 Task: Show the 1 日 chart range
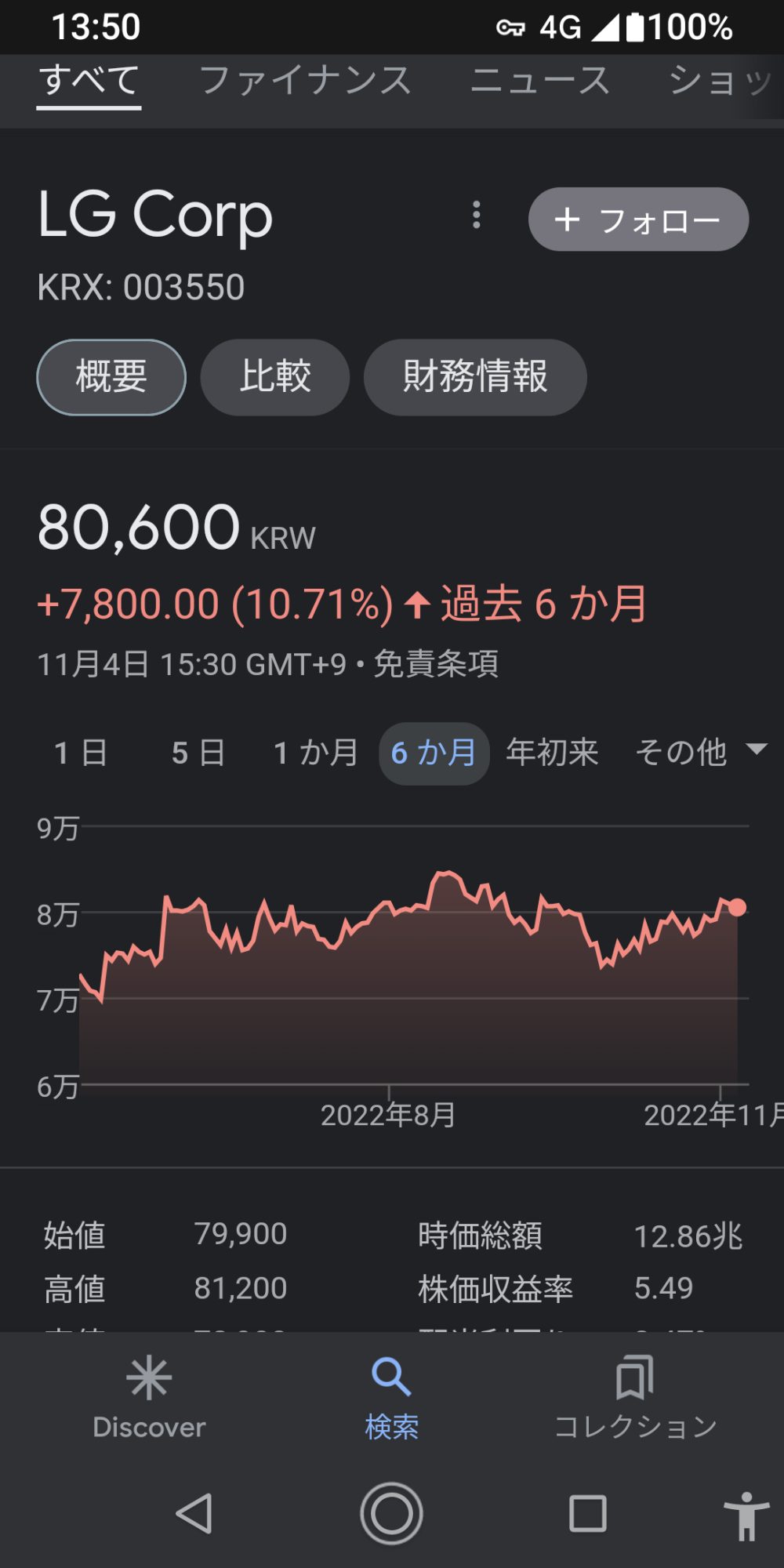[81, 753]
